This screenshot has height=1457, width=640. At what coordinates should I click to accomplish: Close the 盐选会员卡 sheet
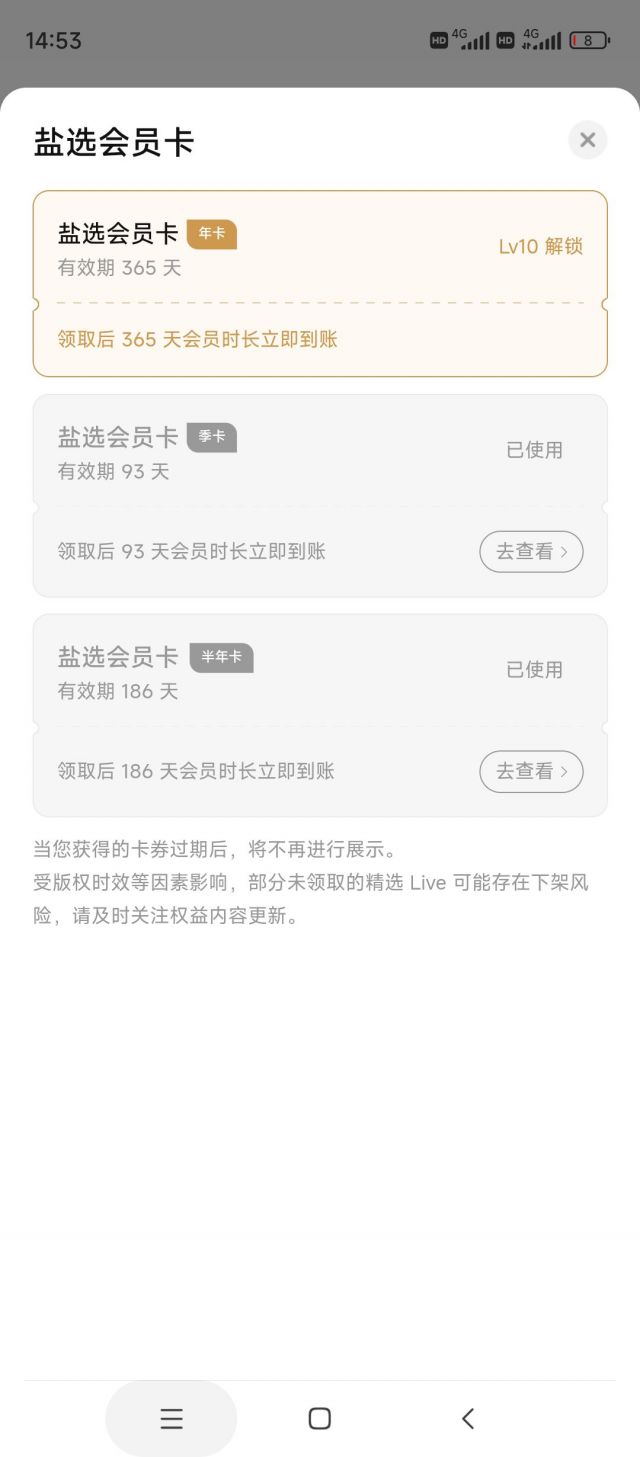click(x=587, y=140)
